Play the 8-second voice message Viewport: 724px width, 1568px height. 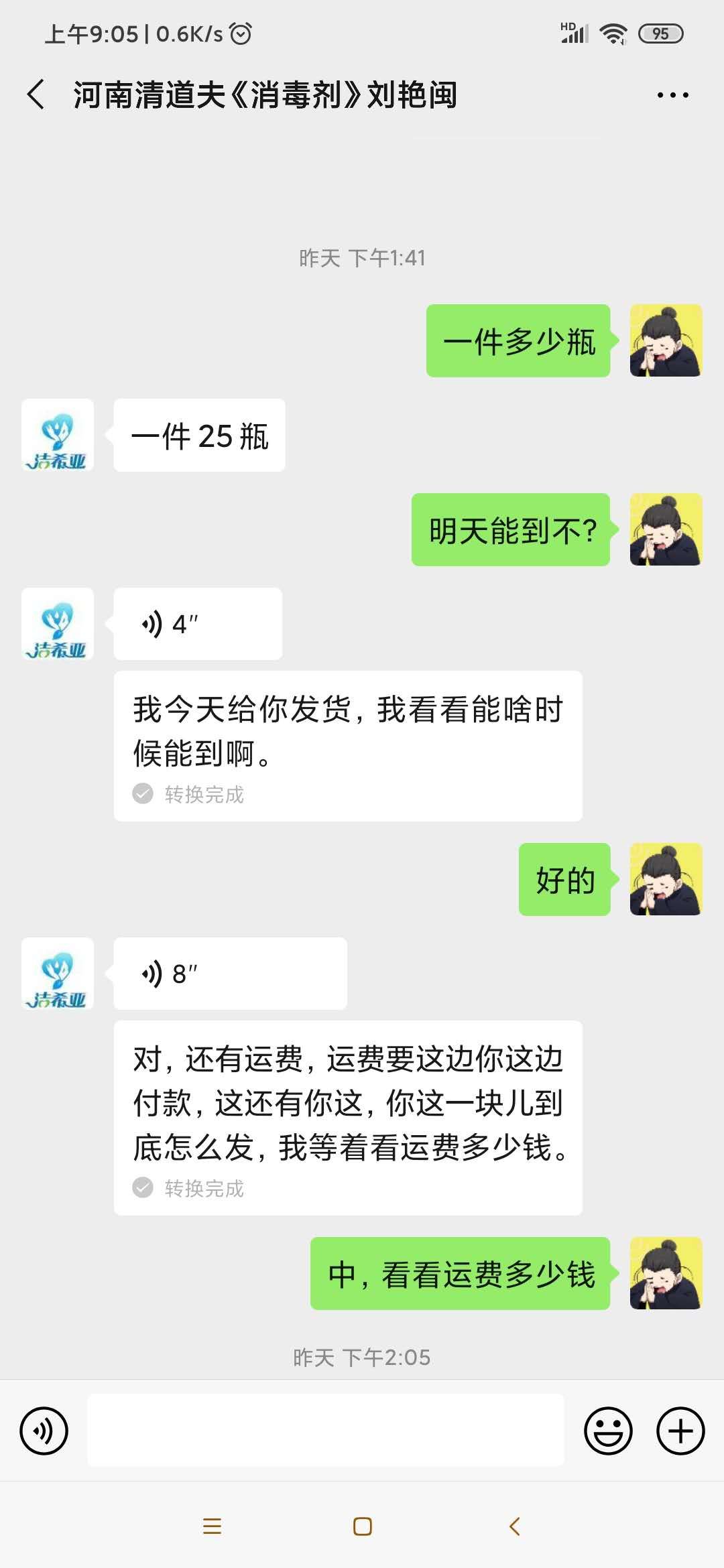coord(230,974)
